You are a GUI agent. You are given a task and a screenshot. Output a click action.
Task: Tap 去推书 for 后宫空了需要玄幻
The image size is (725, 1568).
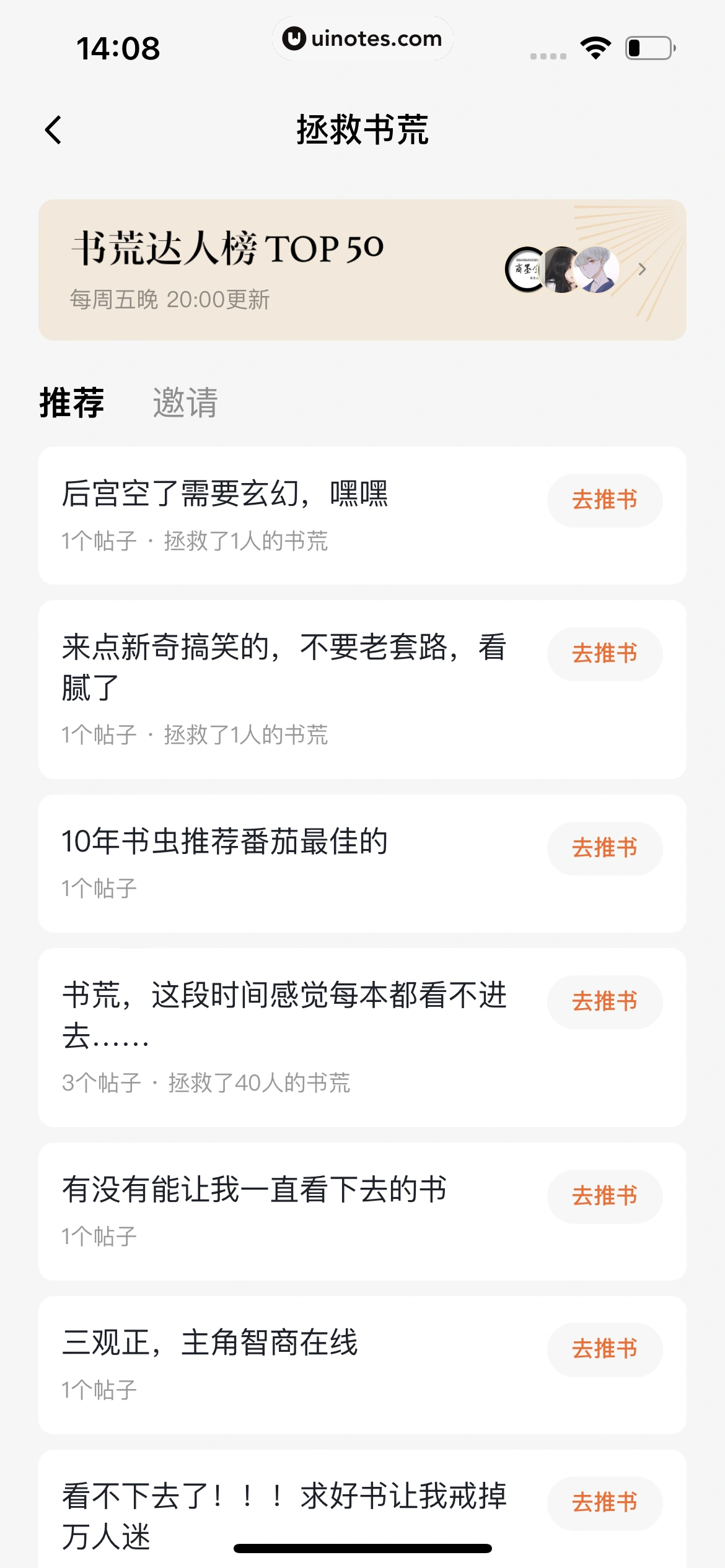604,500
